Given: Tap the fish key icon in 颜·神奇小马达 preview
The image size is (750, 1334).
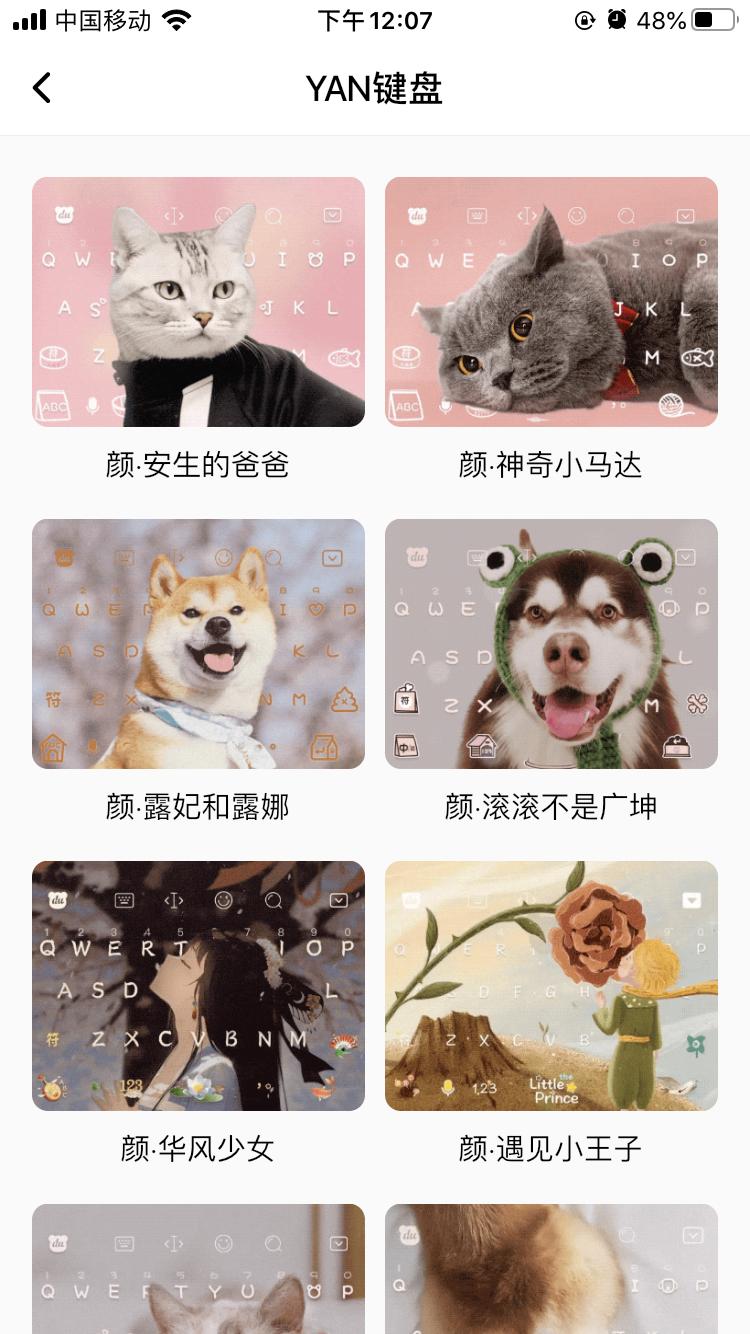Looking at the screenshot, I should pyautogui.click(x=695, y=356).
